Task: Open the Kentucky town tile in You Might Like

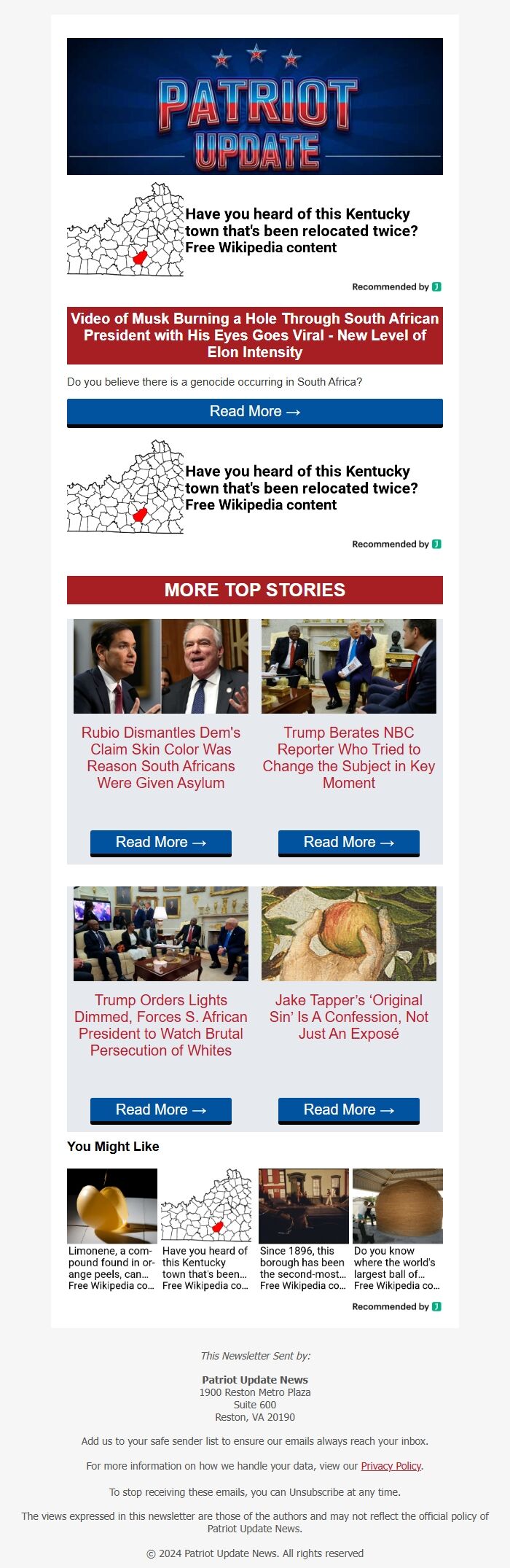Action: pyautogui.click(x=206, y=1229)
